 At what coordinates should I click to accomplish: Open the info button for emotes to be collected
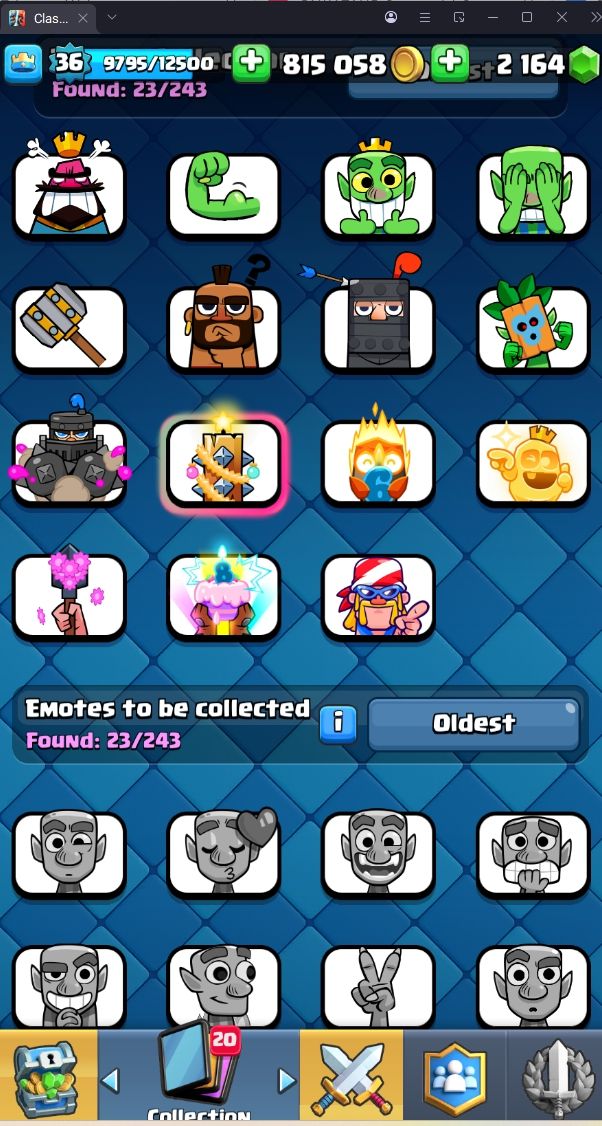pos(338,723)
